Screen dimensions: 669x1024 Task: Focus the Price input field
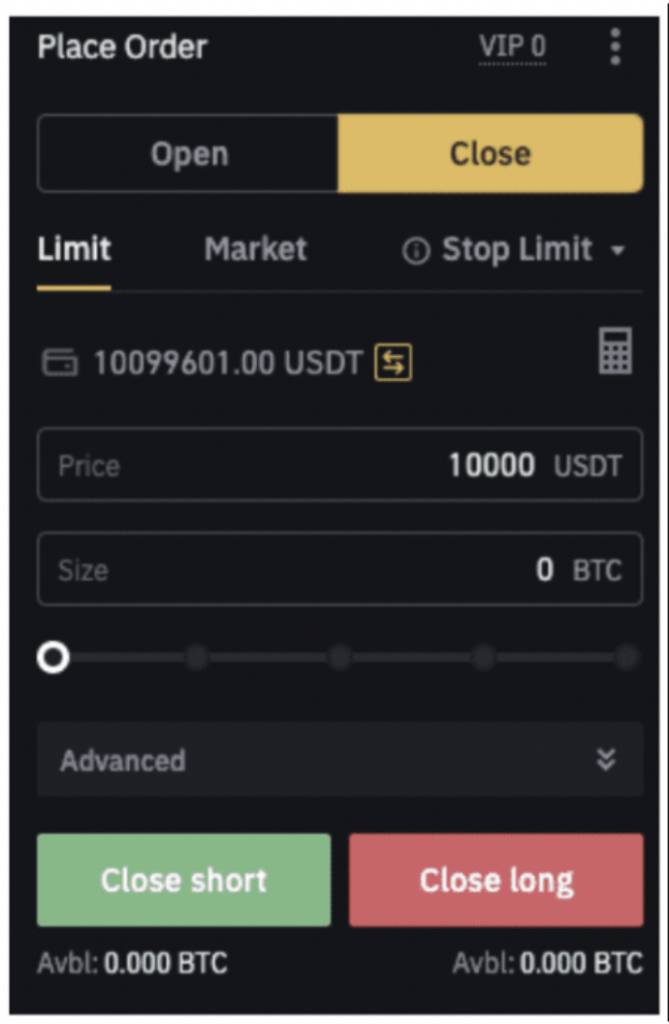pyautogui.click(x=339, y=465)
